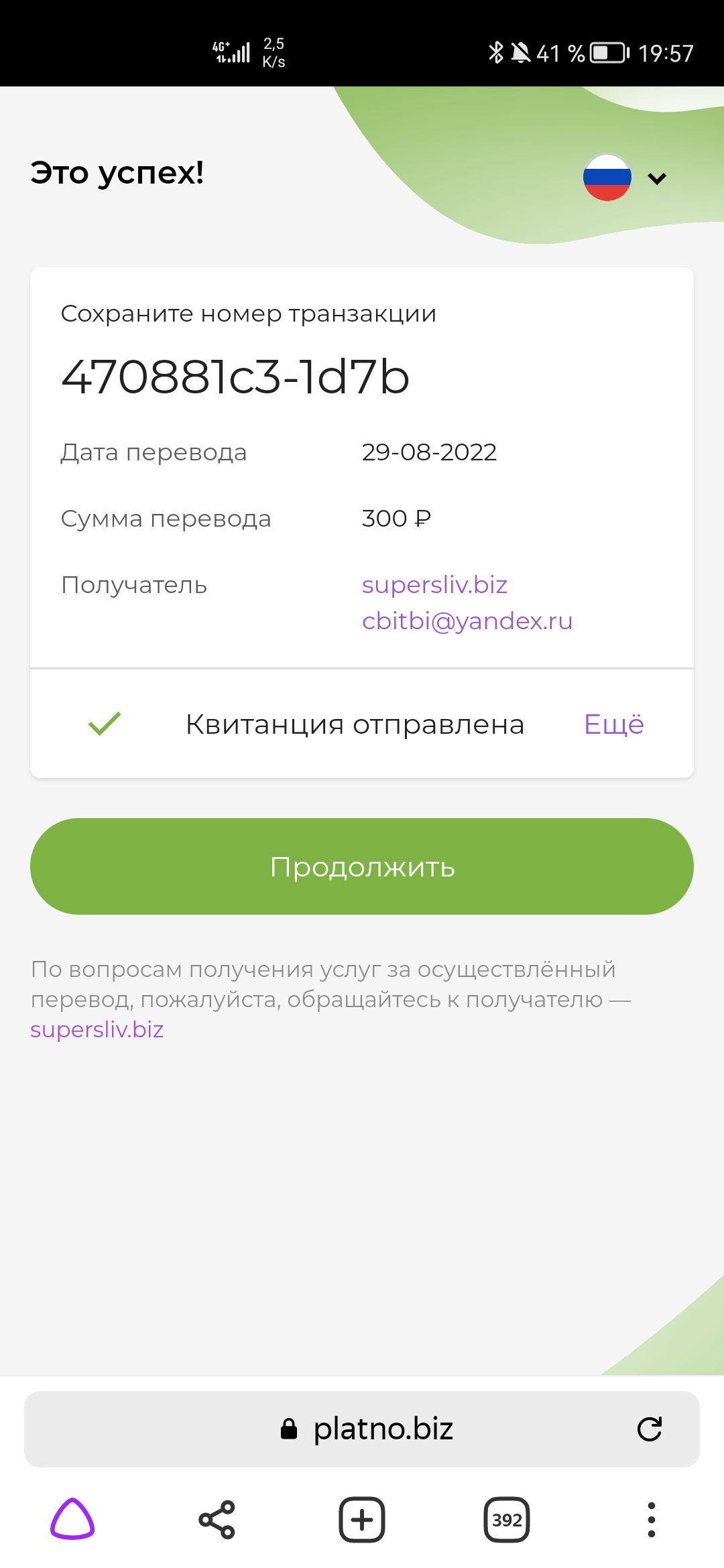Screen dimensions: 724x1568
Task: Reload the page with the refresh icon
Action: [650, 1429]
